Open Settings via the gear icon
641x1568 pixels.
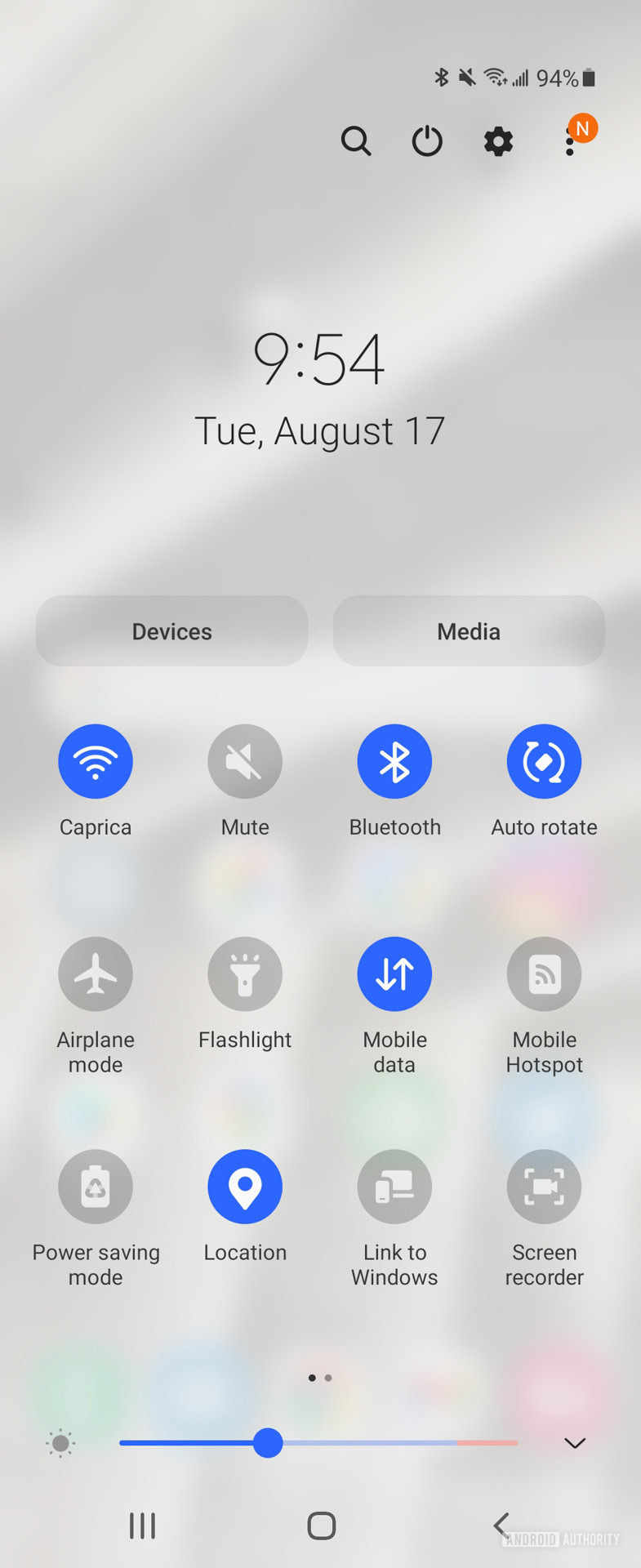coord(498,141)
